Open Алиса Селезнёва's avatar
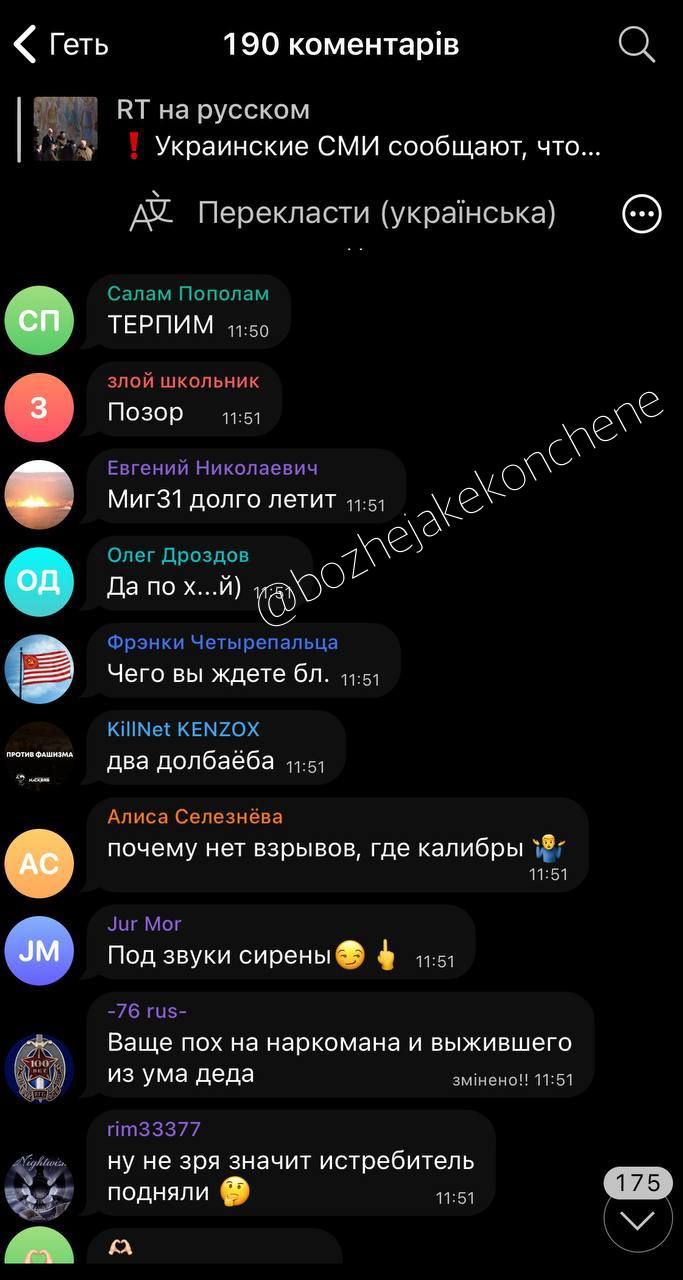The image size is (683, 1280). 39,863
